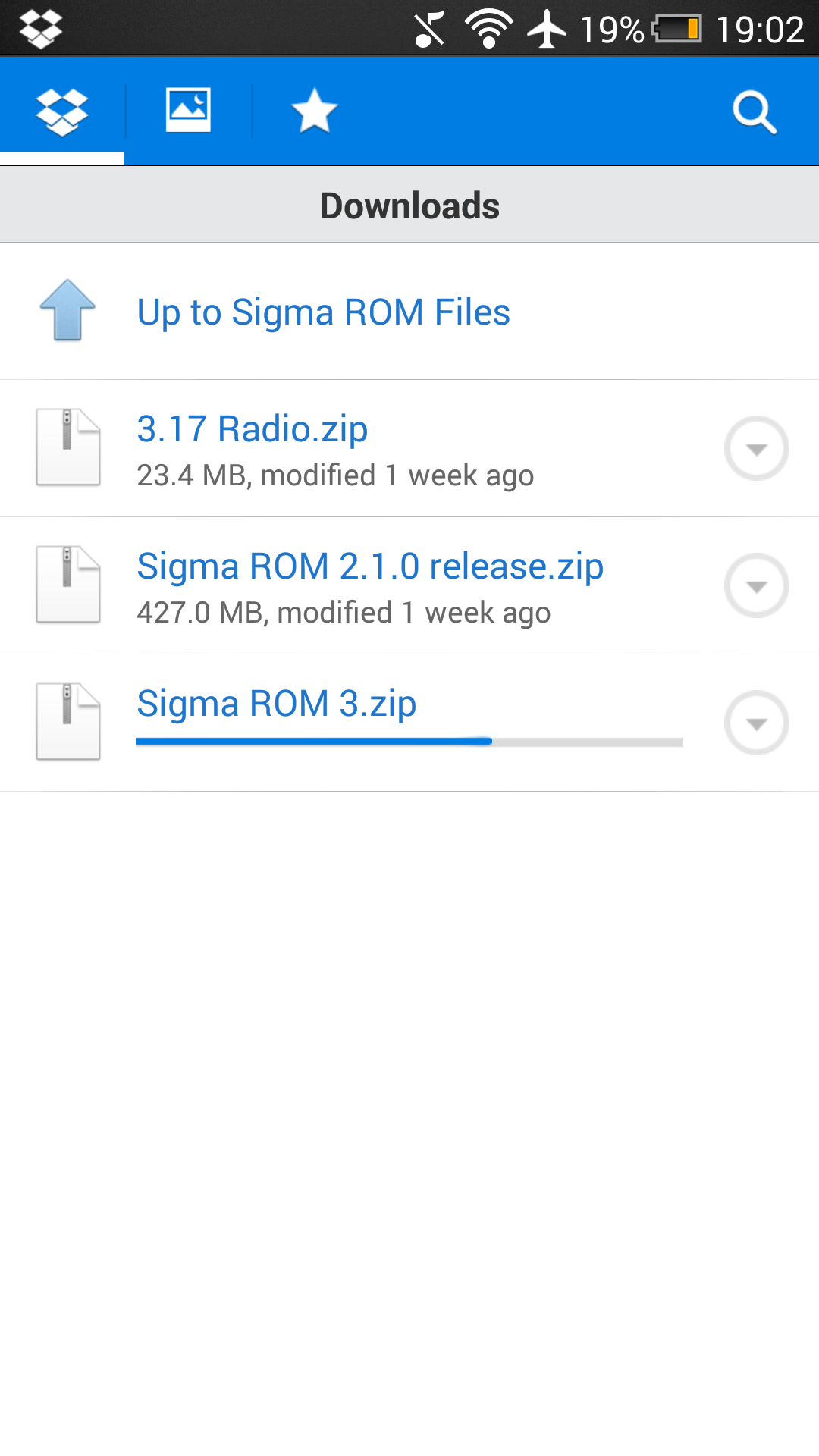Open Sigma ROM 3.zip file
This screenshot has height=1456, width=819.
coord(356,723)
